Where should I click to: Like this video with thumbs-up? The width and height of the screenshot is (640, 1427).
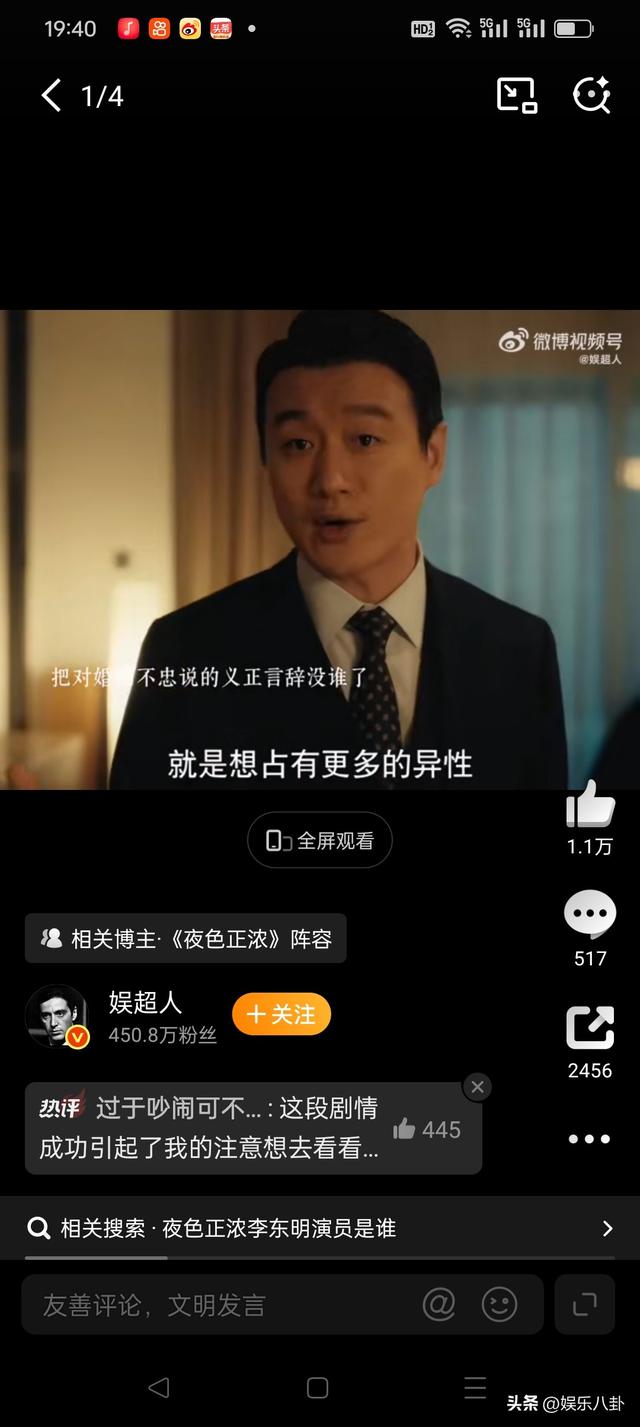coord(590,805)
